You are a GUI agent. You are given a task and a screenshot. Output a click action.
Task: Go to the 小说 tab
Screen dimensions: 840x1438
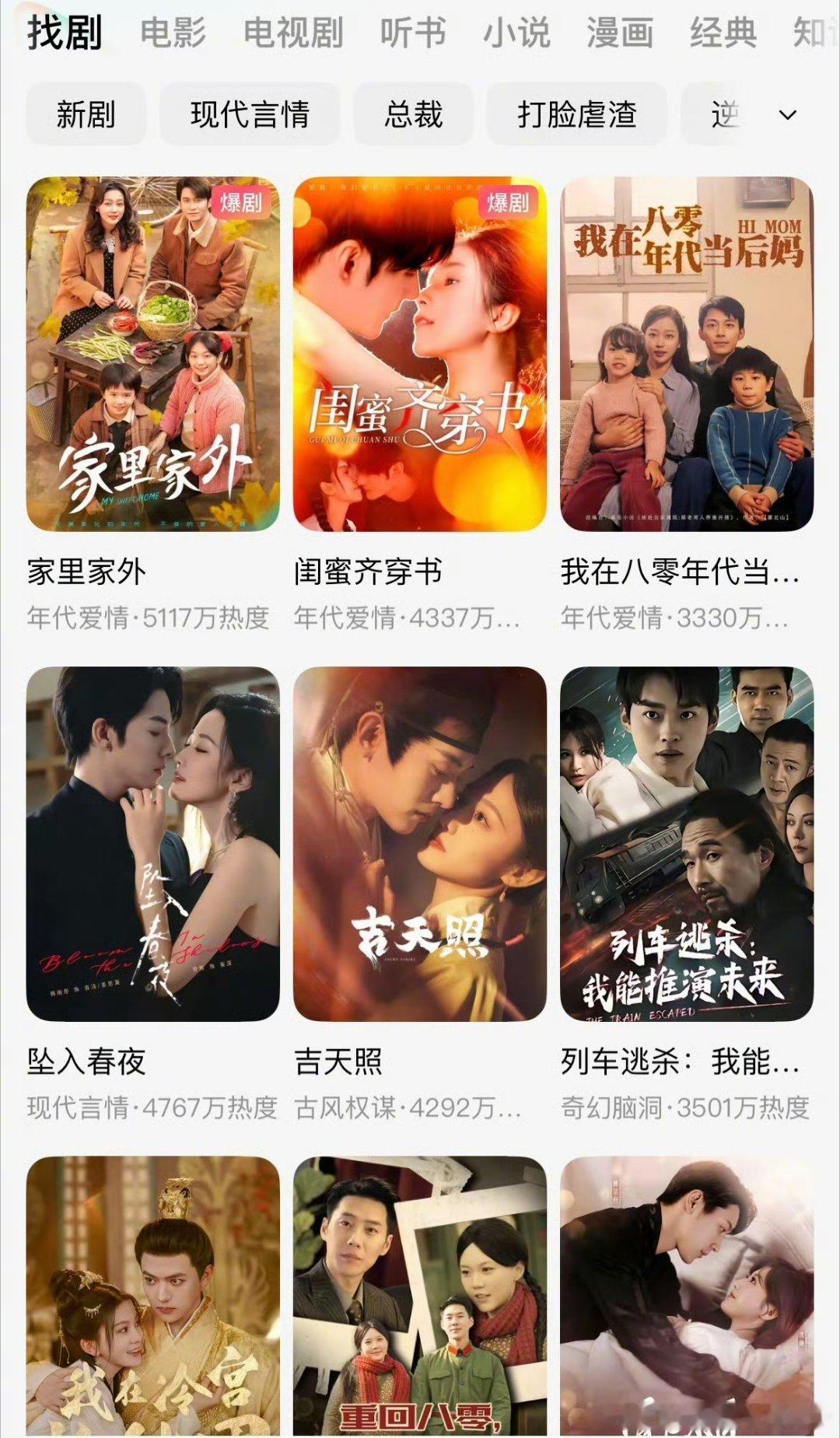(516, 33)
